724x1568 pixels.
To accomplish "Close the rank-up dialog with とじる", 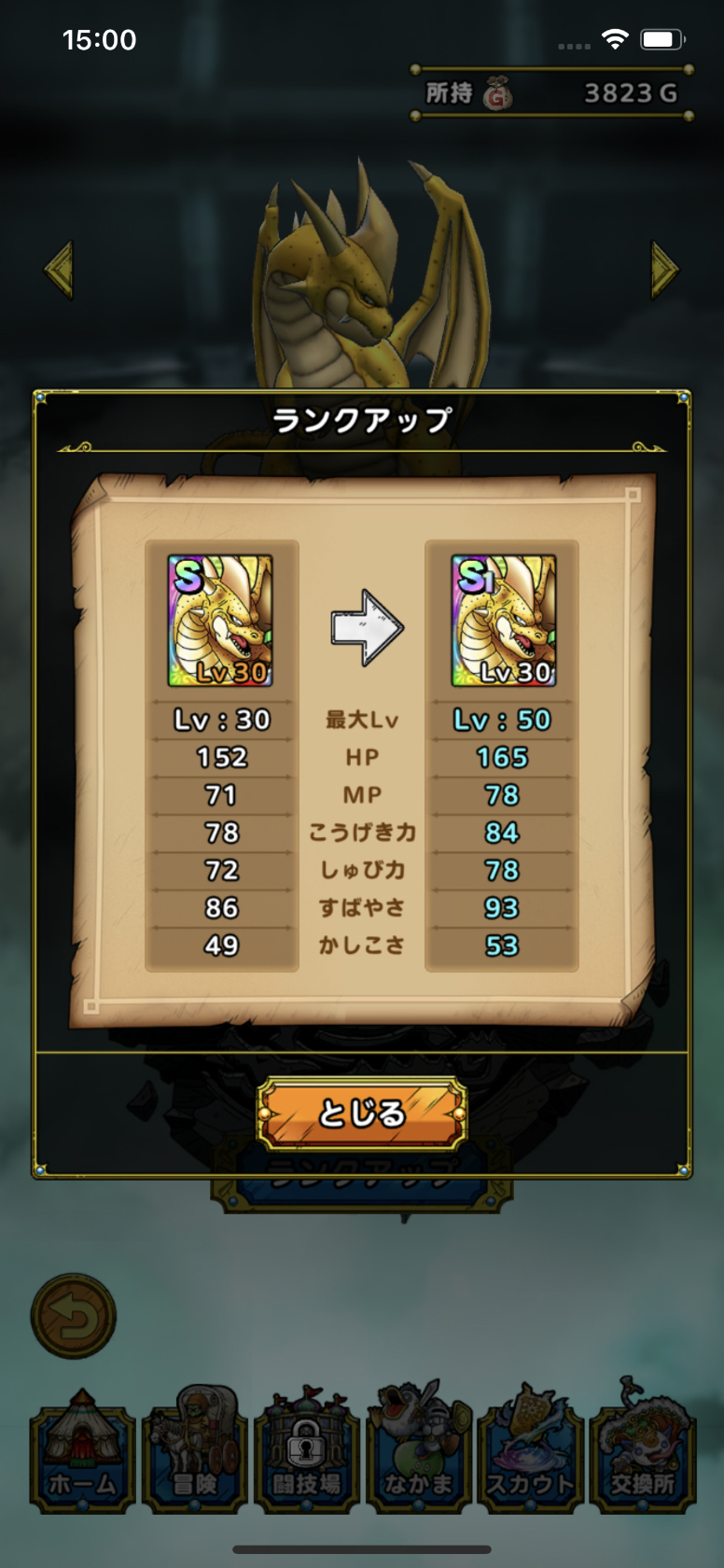I will tap(362, 1113).
